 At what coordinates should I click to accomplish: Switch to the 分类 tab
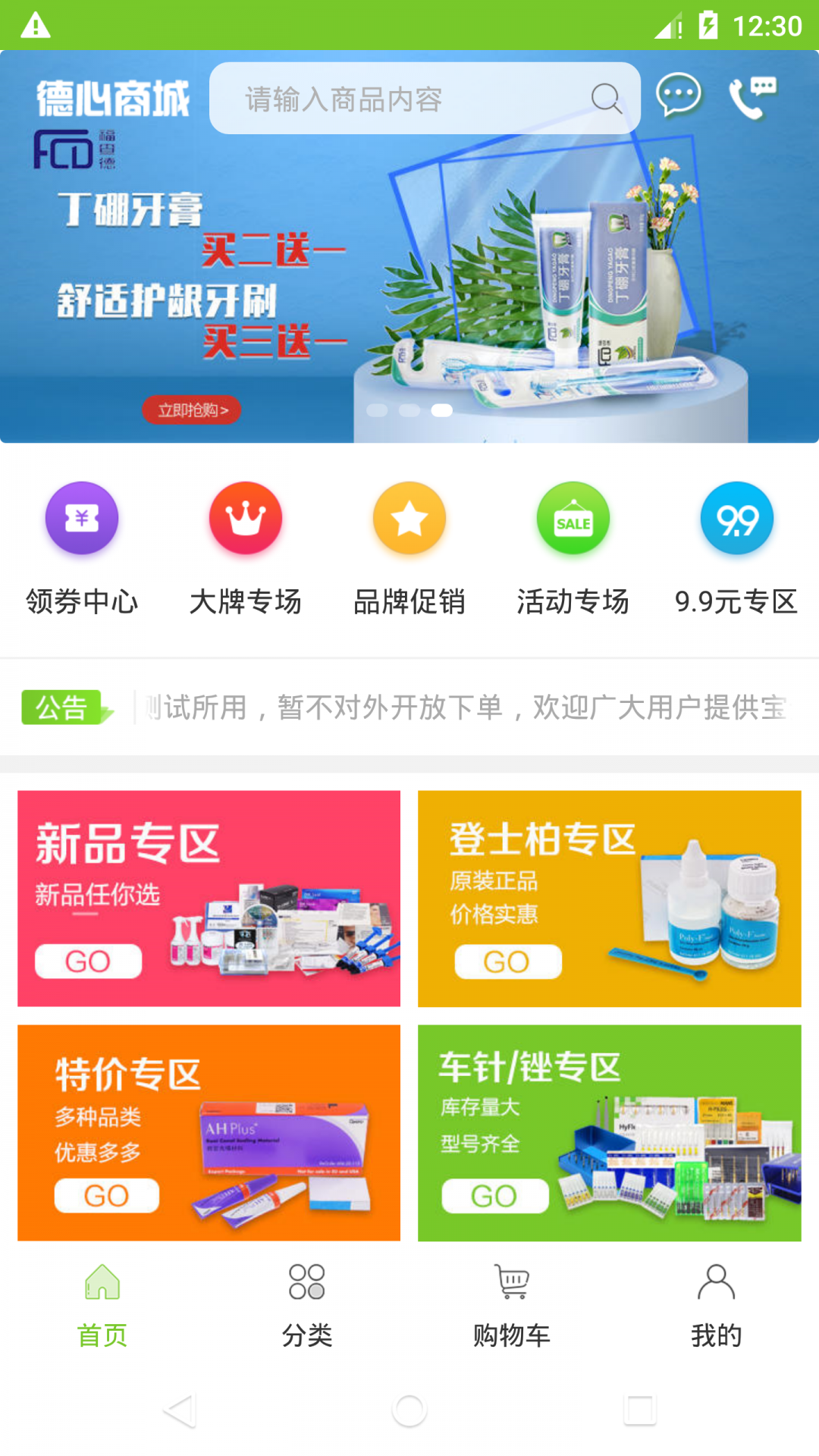307,1305
